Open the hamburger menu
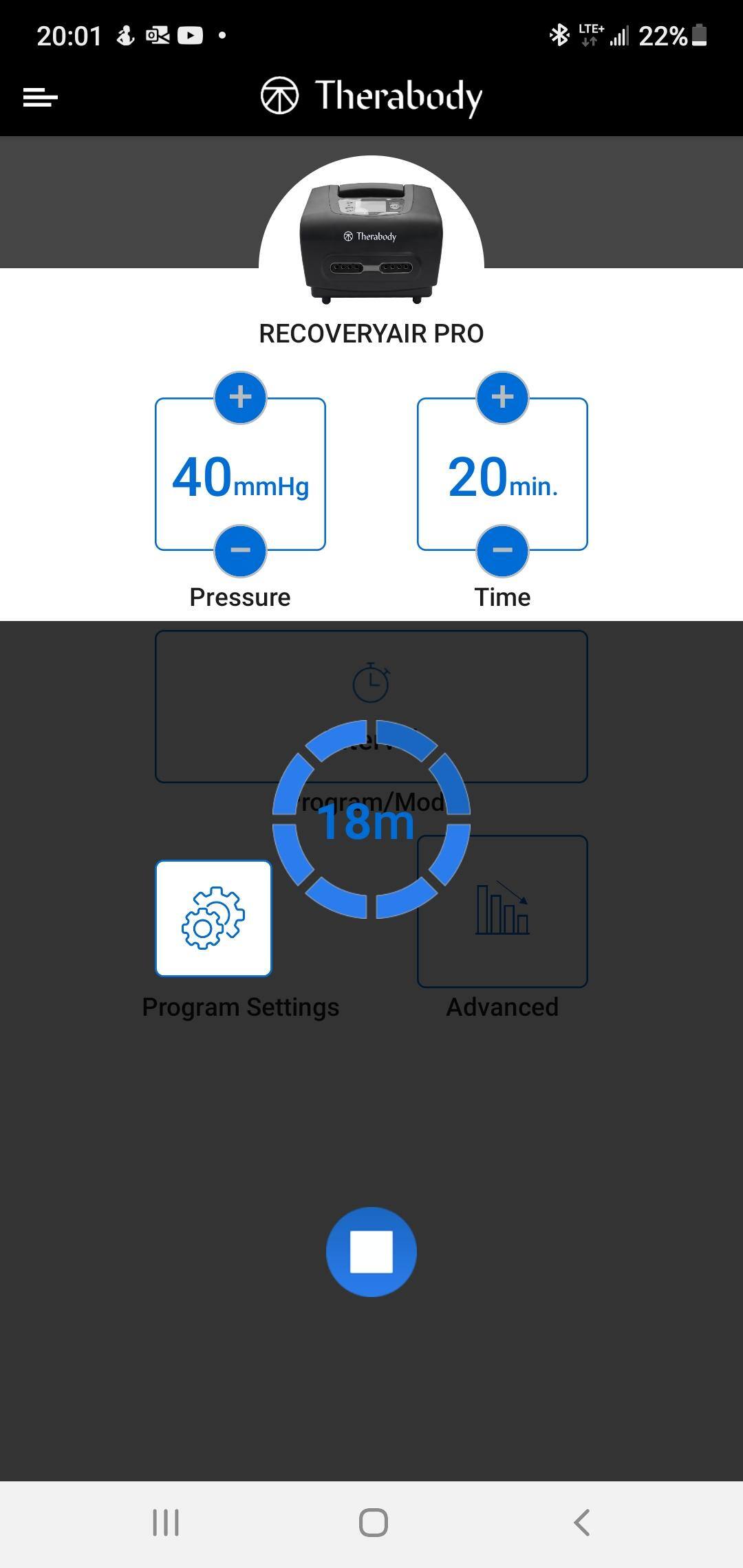The width and height of the screenshot is (743, 1568). click(41, 97)
